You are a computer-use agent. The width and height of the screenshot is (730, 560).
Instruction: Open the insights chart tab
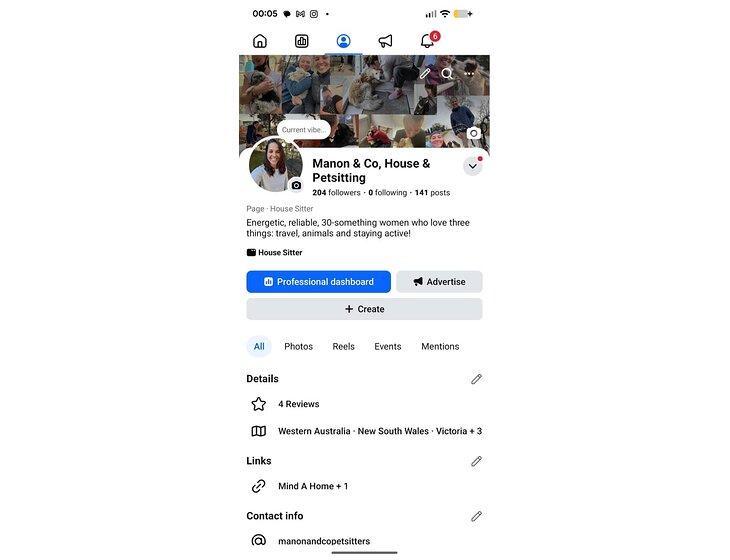coord(302,41)
